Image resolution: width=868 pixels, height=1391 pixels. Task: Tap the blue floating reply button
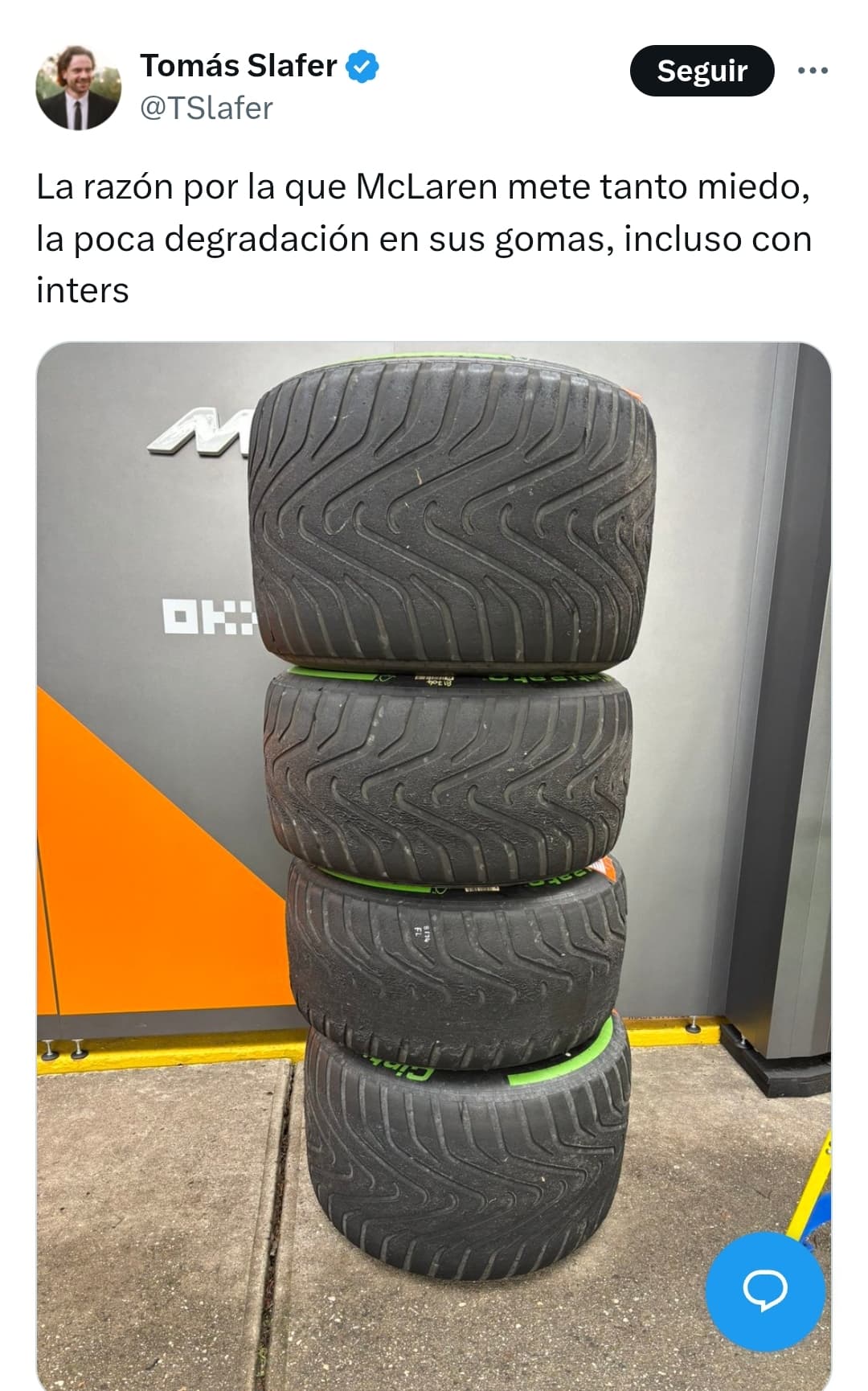click(x=765, y=1290)
